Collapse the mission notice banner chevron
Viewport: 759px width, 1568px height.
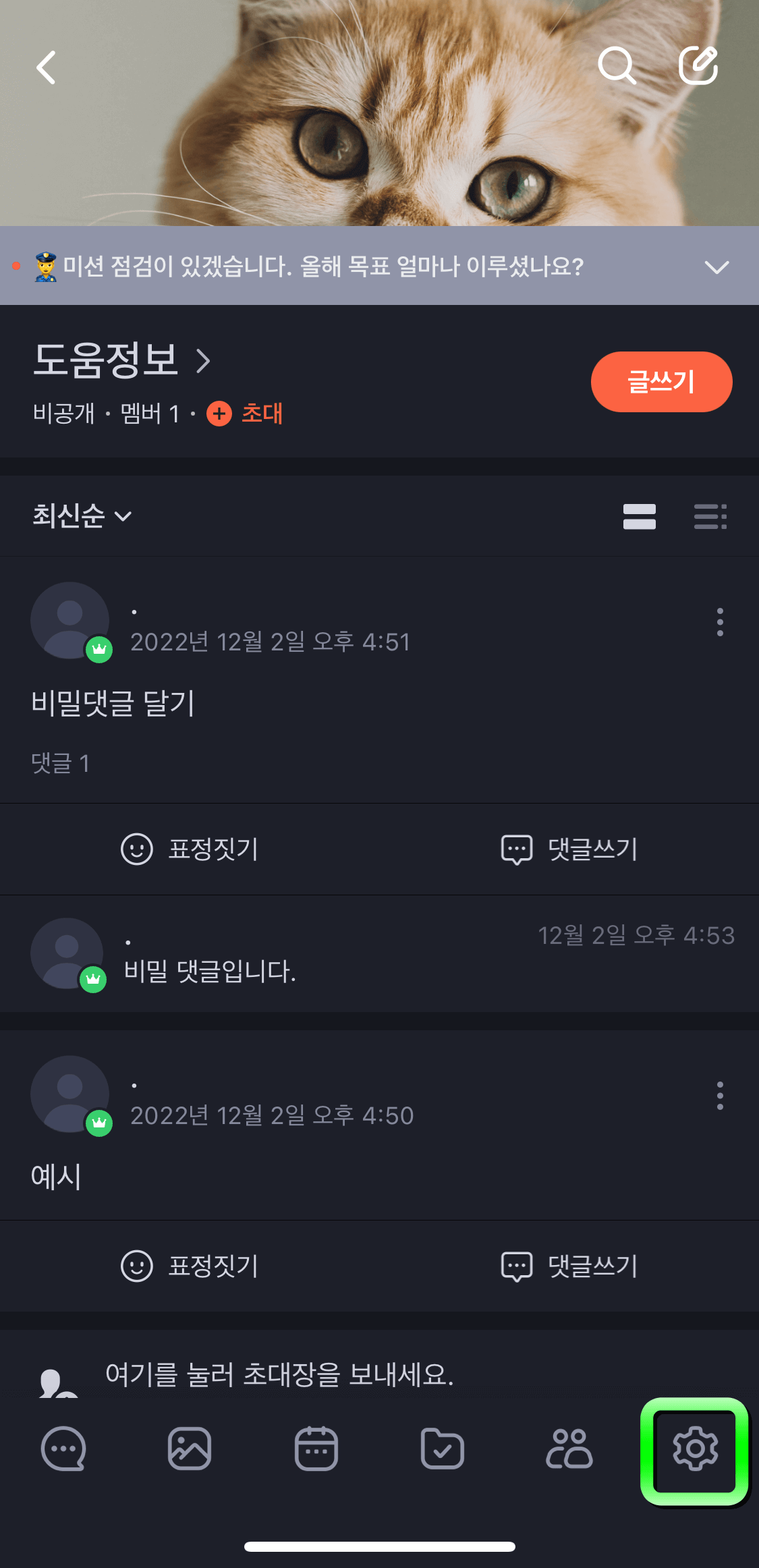(717, 267)
